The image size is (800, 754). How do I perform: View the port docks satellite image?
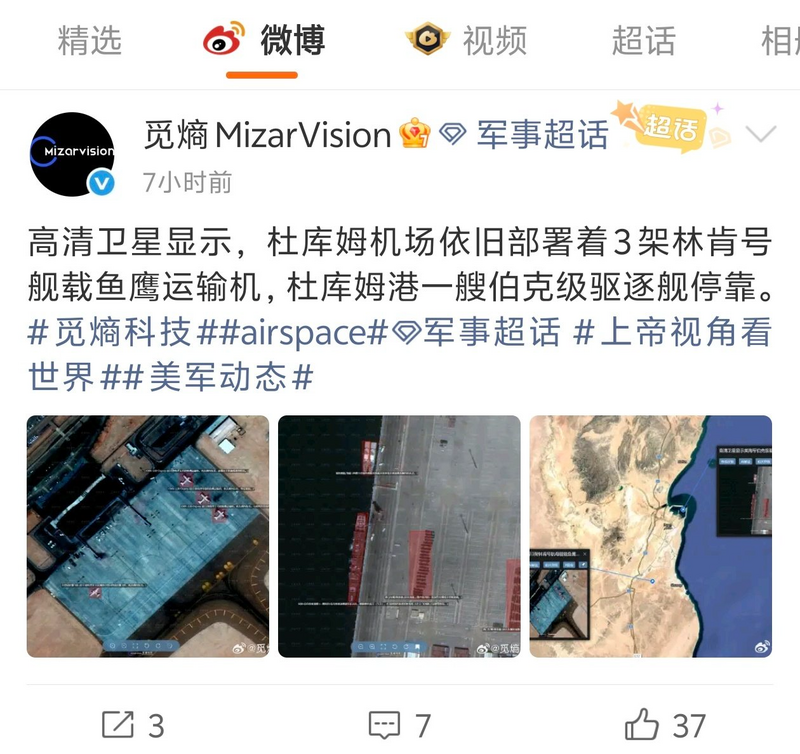pos(399,536)
